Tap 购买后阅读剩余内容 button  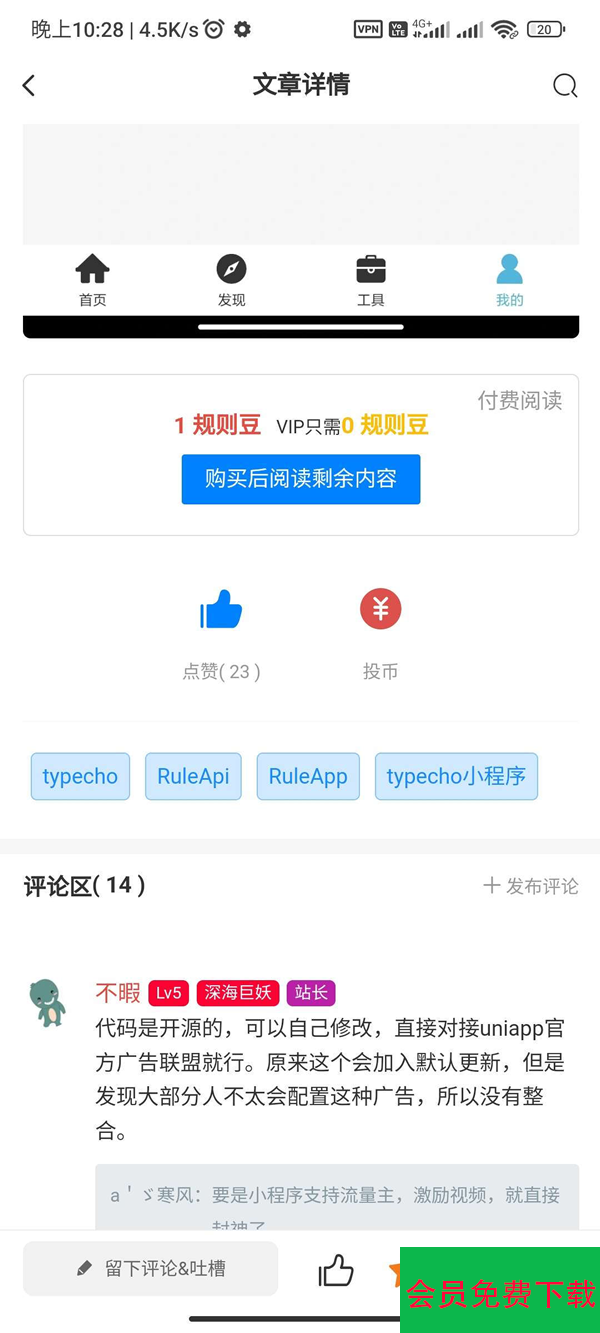300,479
